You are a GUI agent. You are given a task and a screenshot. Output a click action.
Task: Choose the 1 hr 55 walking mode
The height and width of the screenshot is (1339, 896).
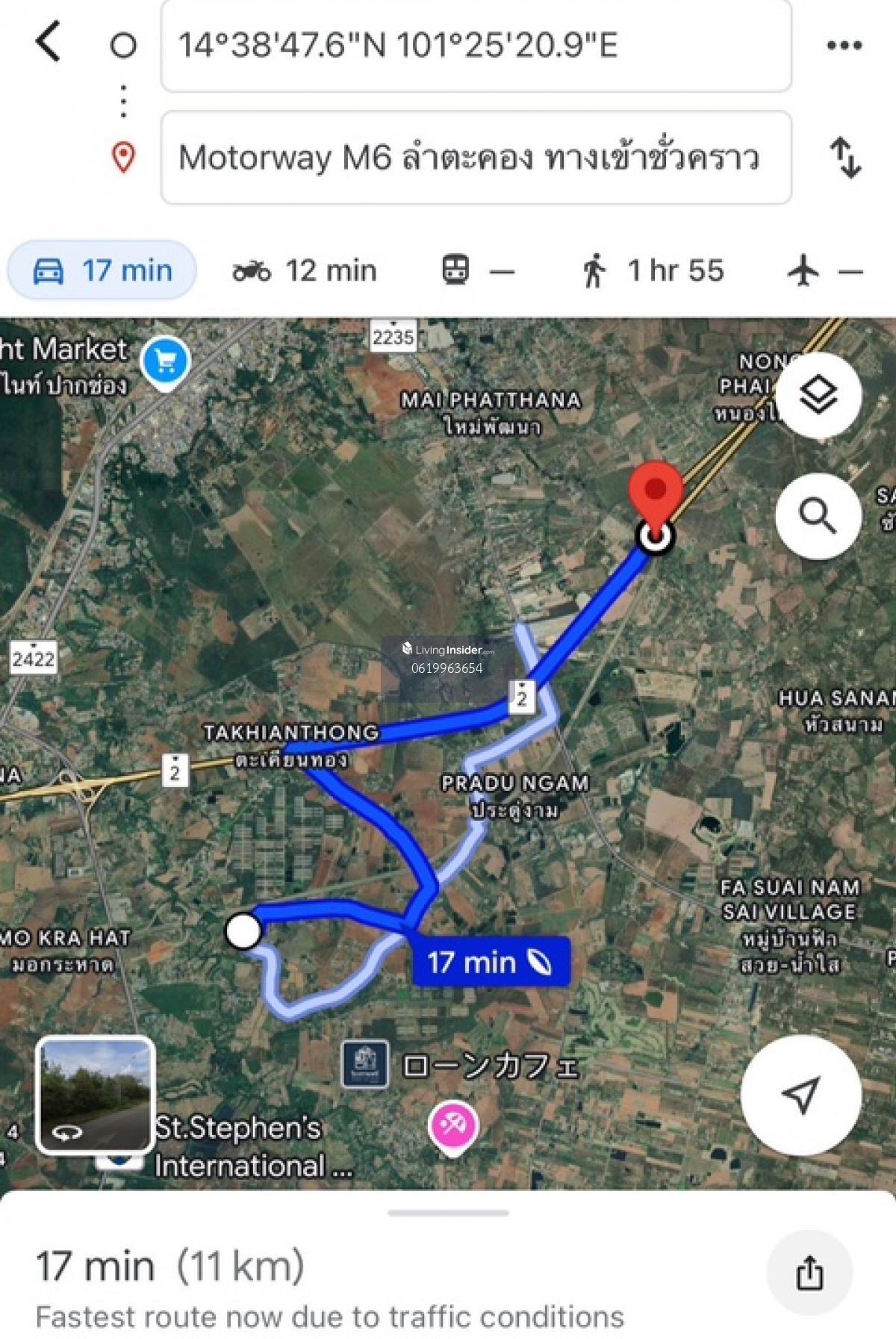coord(653,270)
